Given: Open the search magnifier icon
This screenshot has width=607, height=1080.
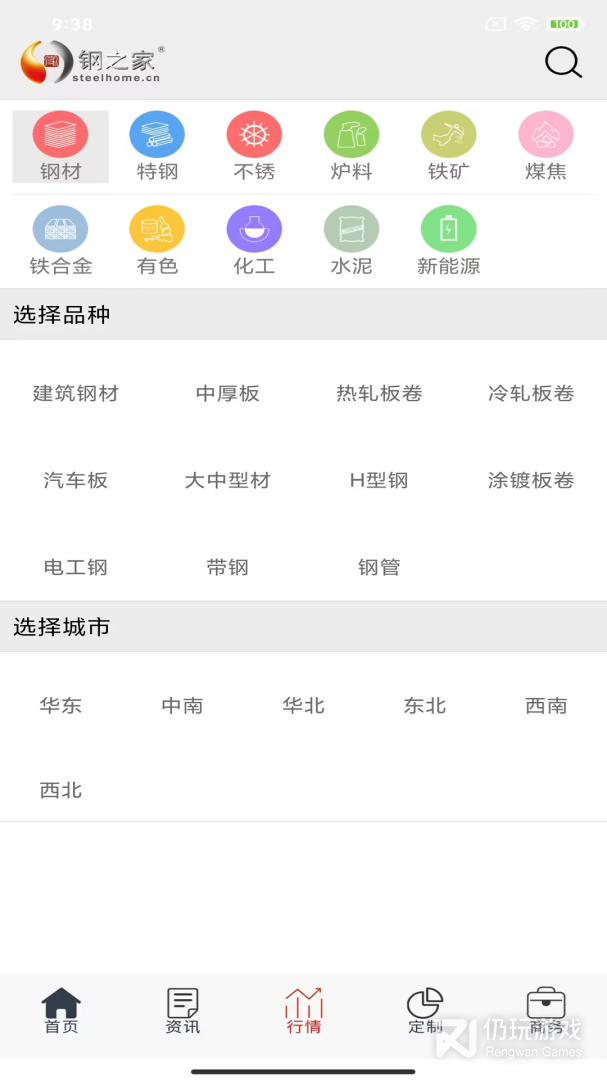Looking at the screenshot, I should 563,63.
